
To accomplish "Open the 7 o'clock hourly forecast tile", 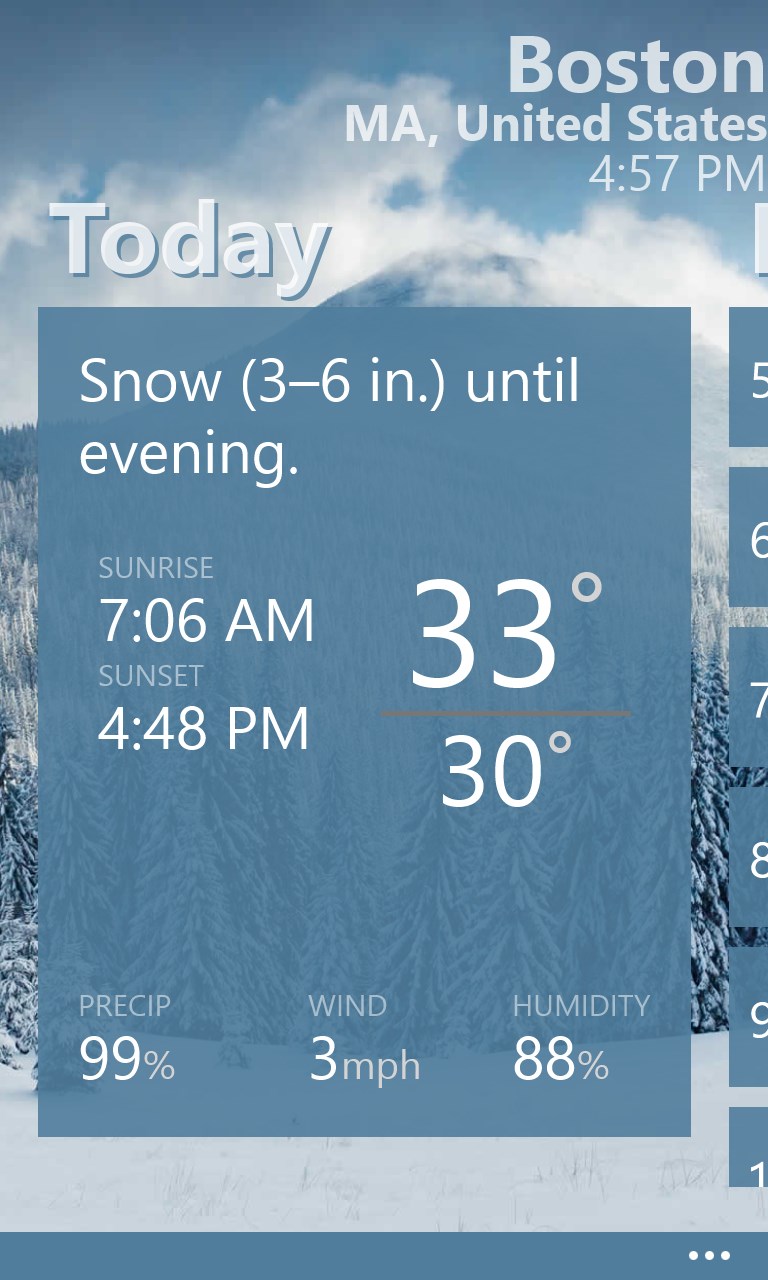I will point(750,695).
